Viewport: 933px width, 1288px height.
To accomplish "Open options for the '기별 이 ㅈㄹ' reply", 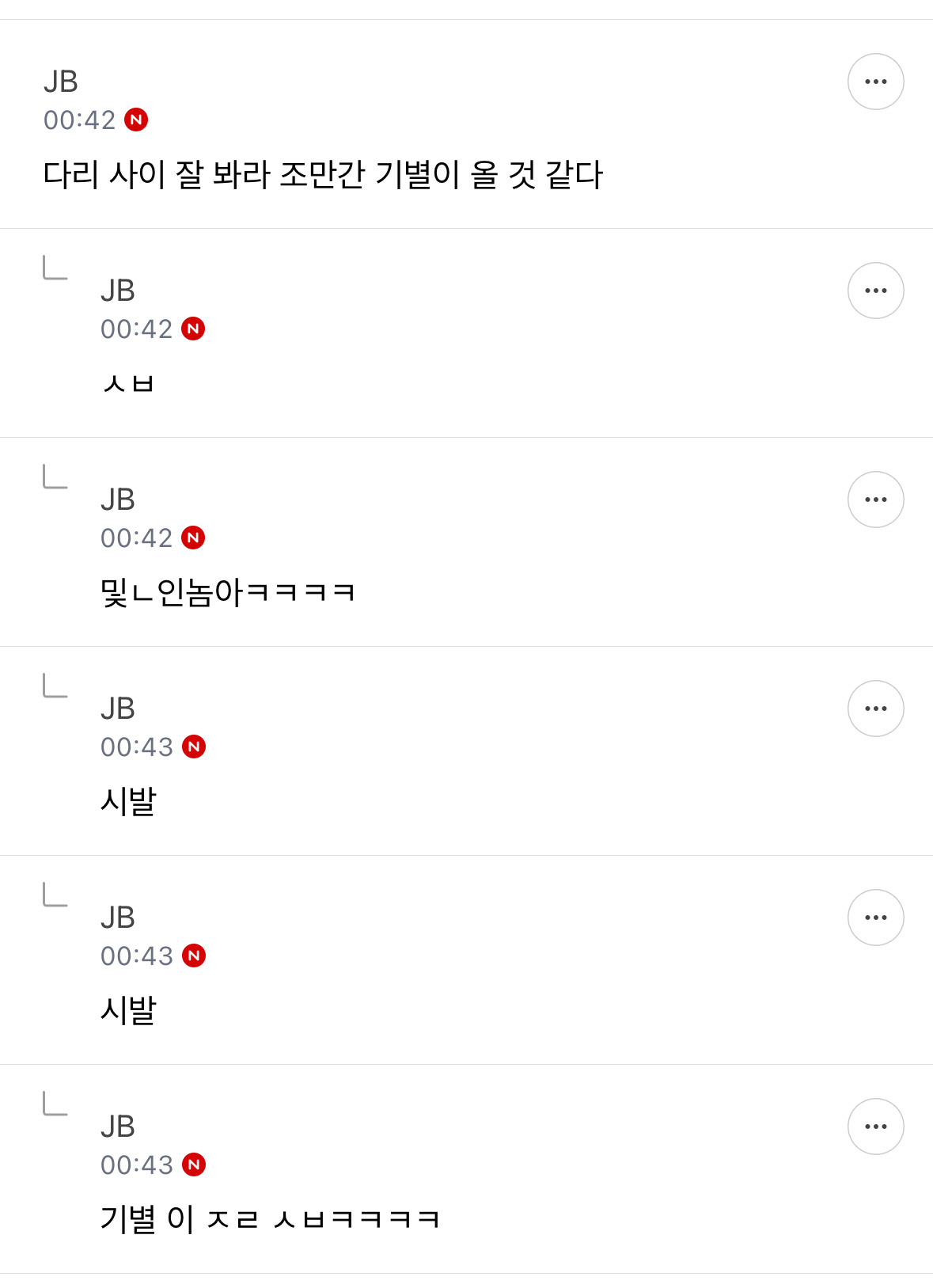I will (x=875, y=1127).
